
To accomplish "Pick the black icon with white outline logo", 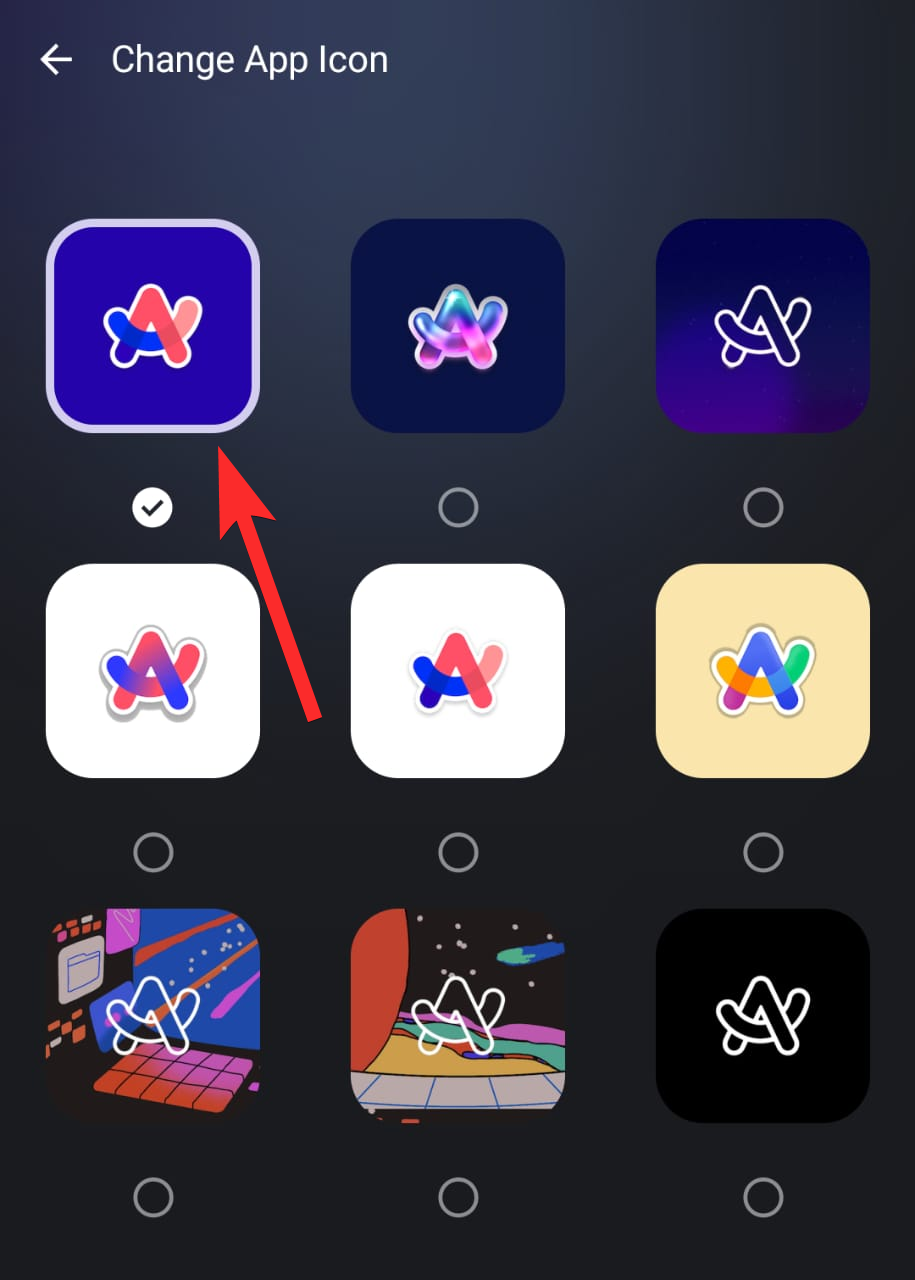I will click(x=763, y=1015).
